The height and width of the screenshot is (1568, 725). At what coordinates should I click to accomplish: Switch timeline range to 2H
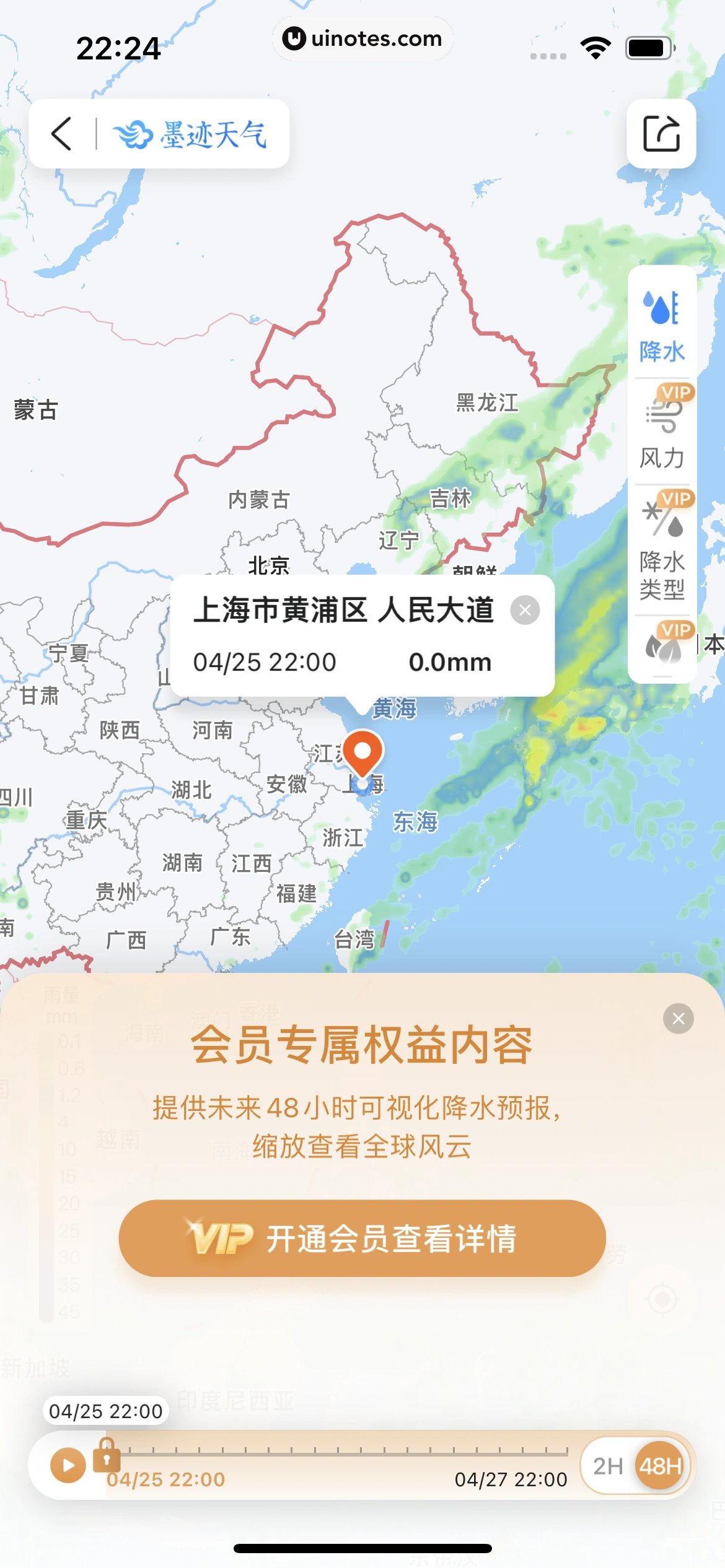point(608,1466)
